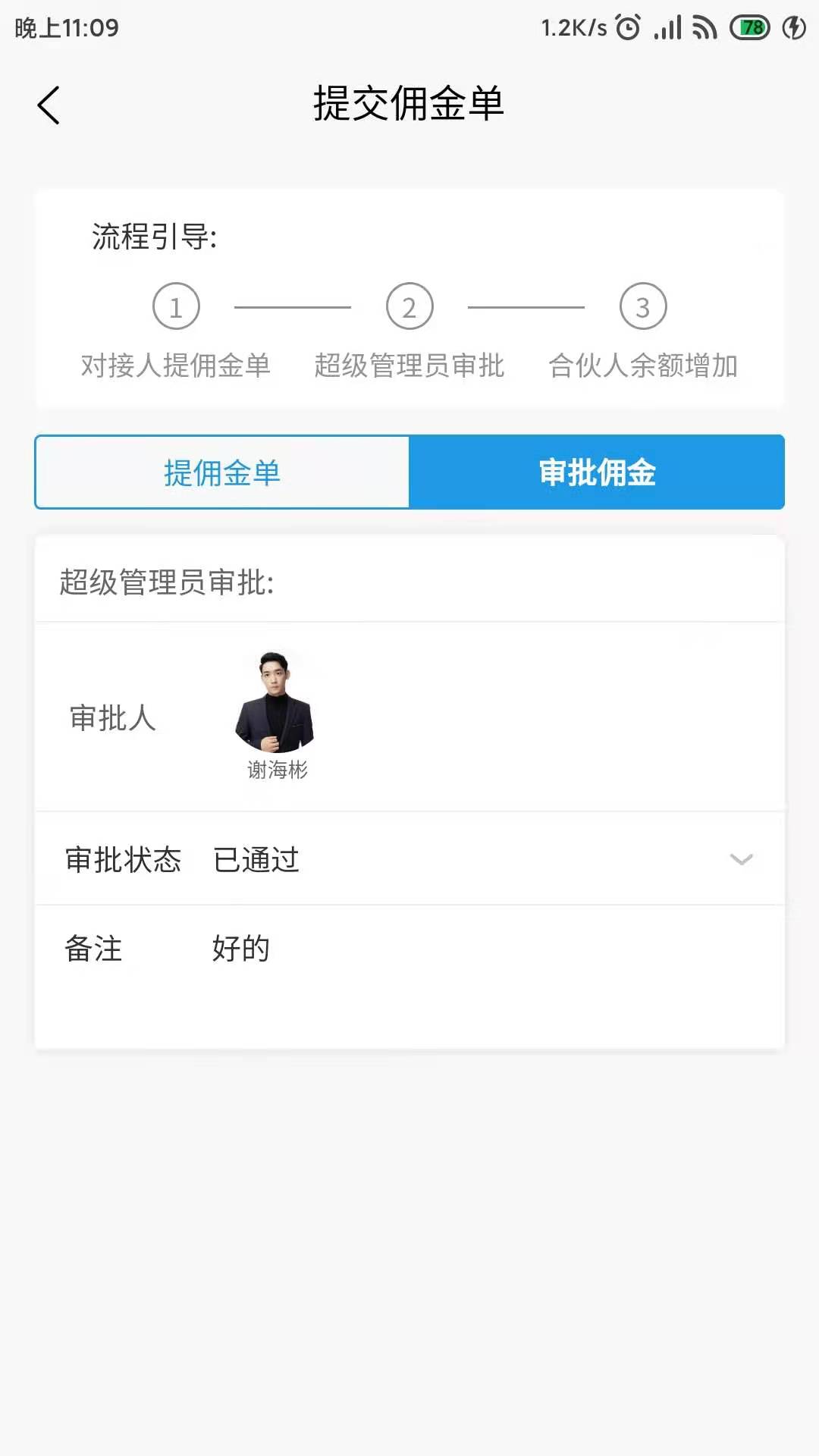Screen dimensions: 819x1456
Task: Switch to the 提佣金单 tab
Action: 222,472
